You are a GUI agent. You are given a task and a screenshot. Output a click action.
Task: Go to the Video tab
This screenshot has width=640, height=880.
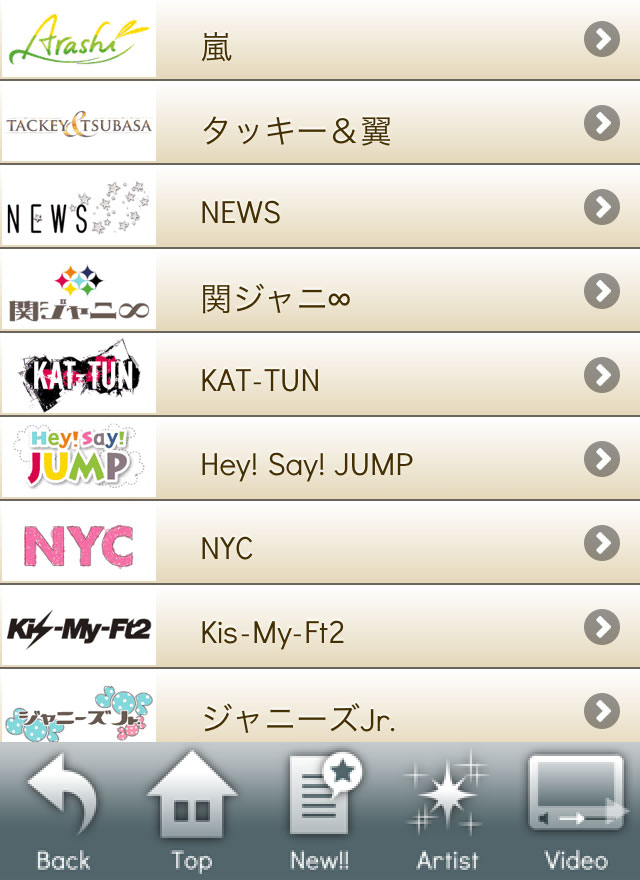[x=576, y=812]
